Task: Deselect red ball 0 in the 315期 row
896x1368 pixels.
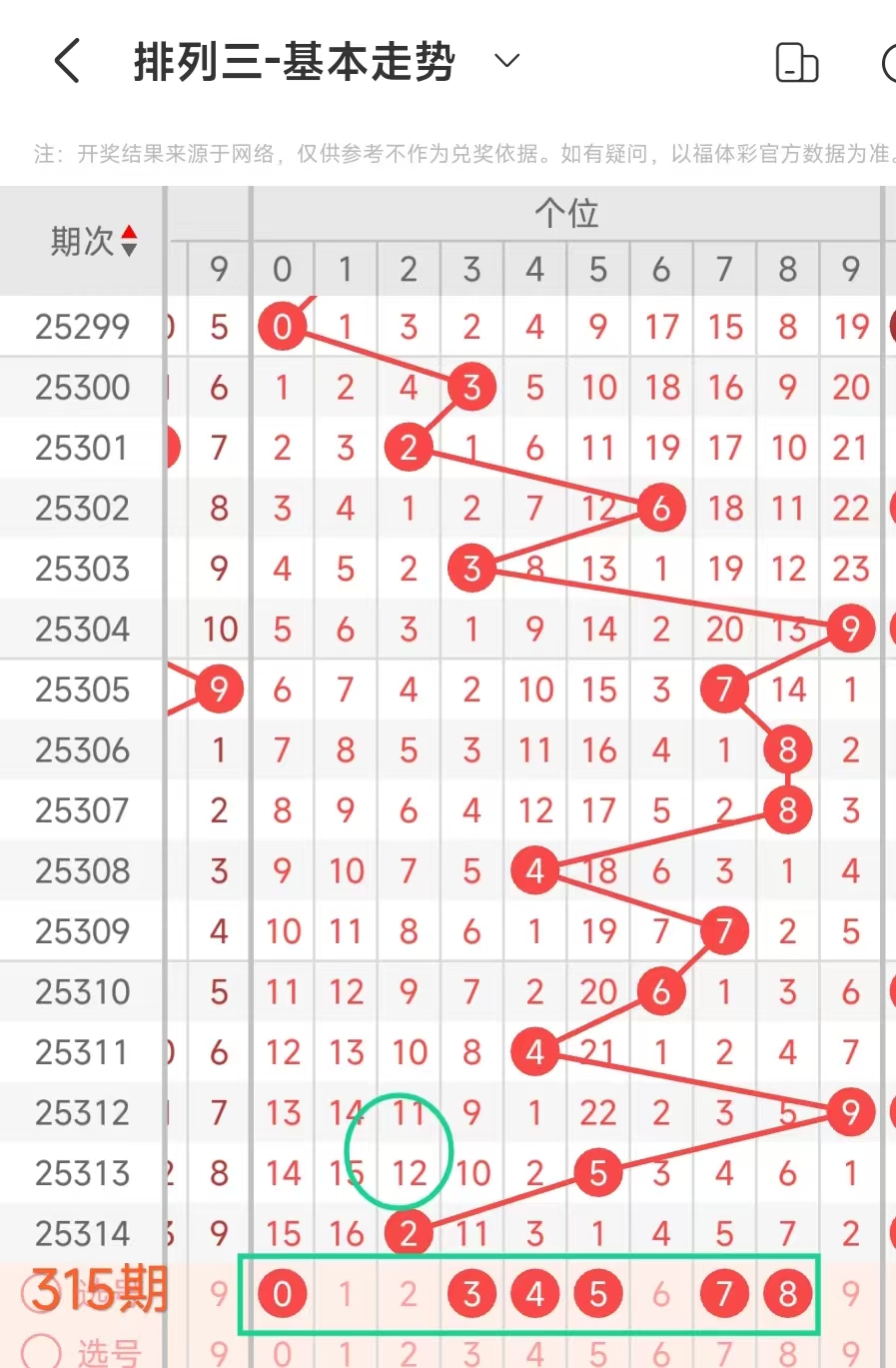Action: pos(282,1294)
